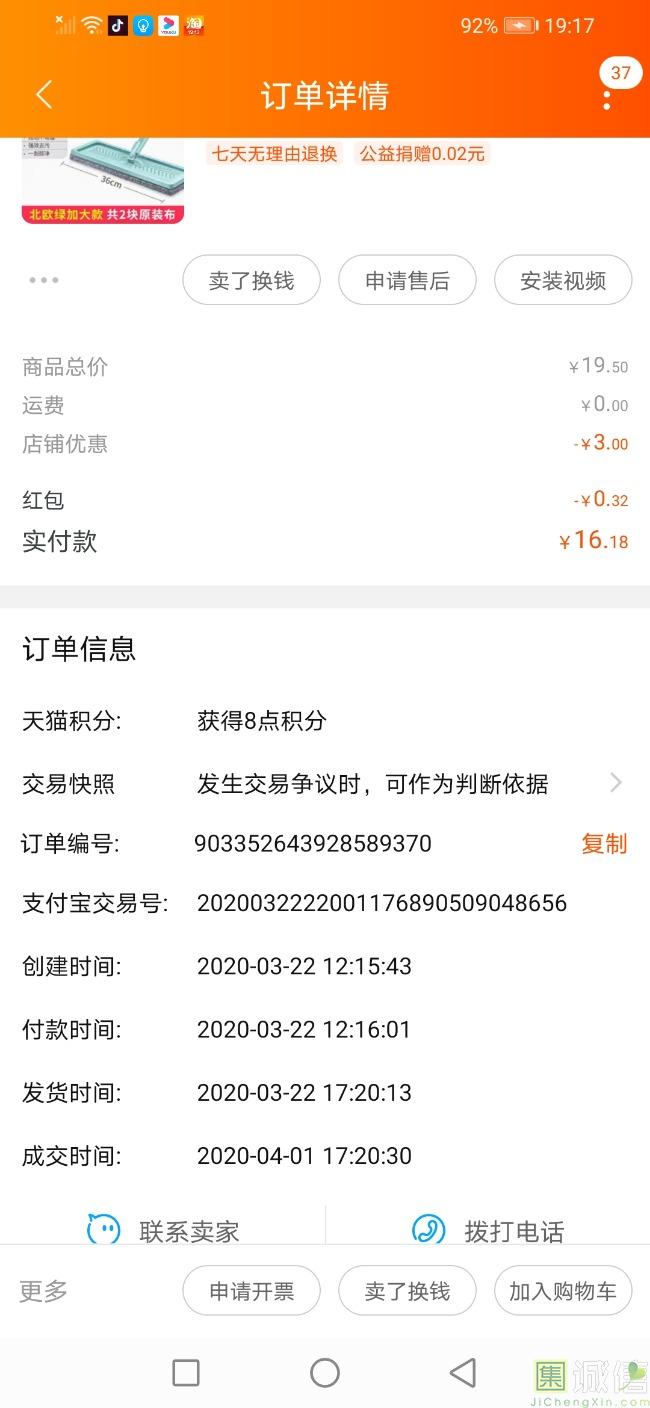The width and height of the screenshot is (650, 1408).
Task: Open the recent apps view
Action: pyautogui.click(x=186, y=1373)
